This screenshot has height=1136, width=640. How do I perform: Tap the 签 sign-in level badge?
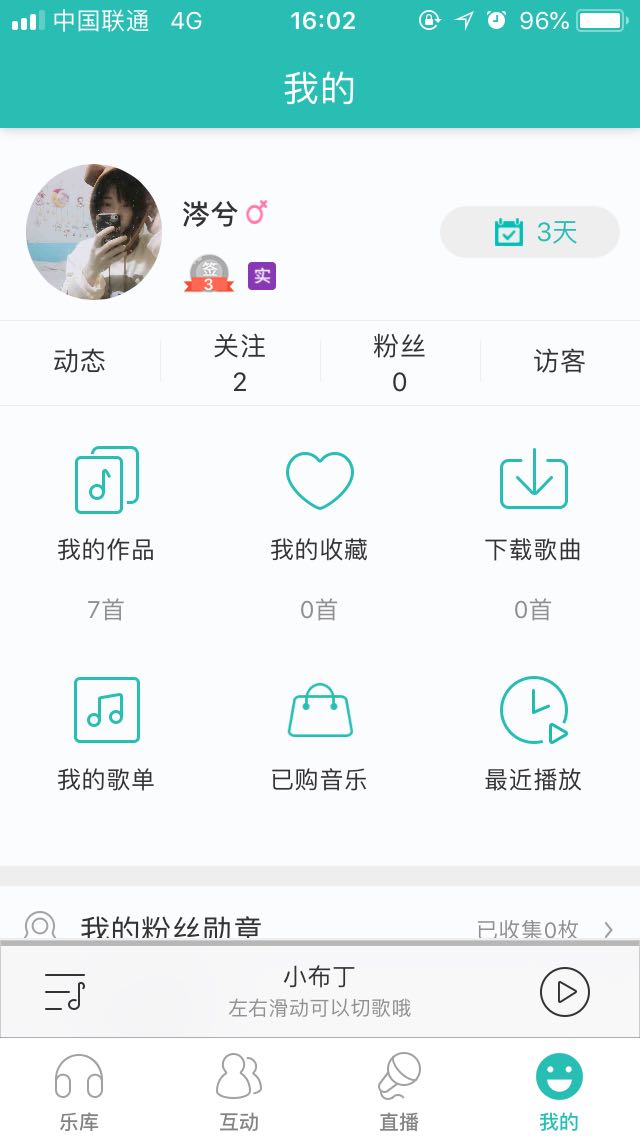click(209, 274)
